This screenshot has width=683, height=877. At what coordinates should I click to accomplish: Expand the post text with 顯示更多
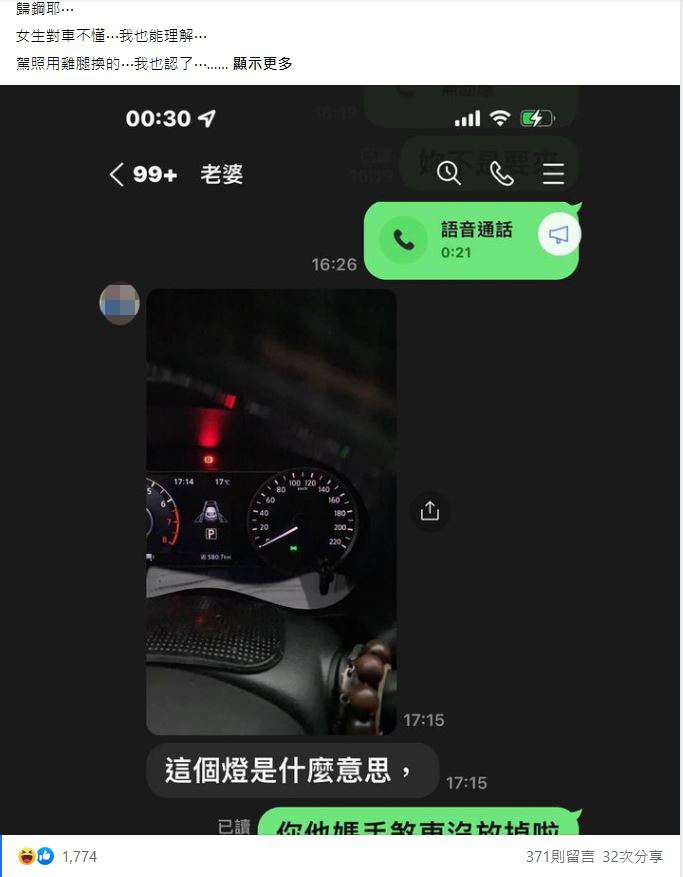262,63
